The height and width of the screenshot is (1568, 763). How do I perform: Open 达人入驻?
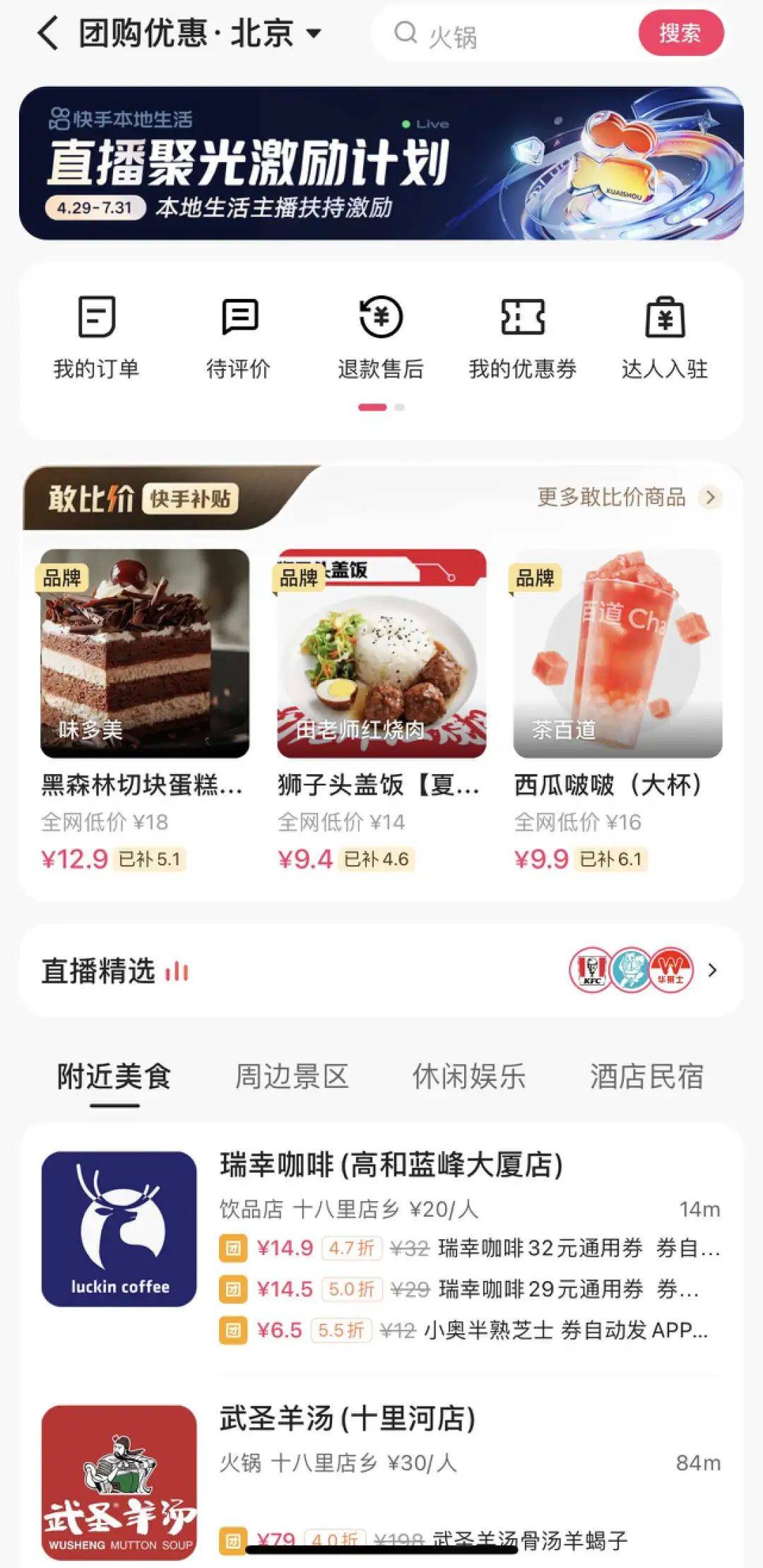(x=665, y=337)
